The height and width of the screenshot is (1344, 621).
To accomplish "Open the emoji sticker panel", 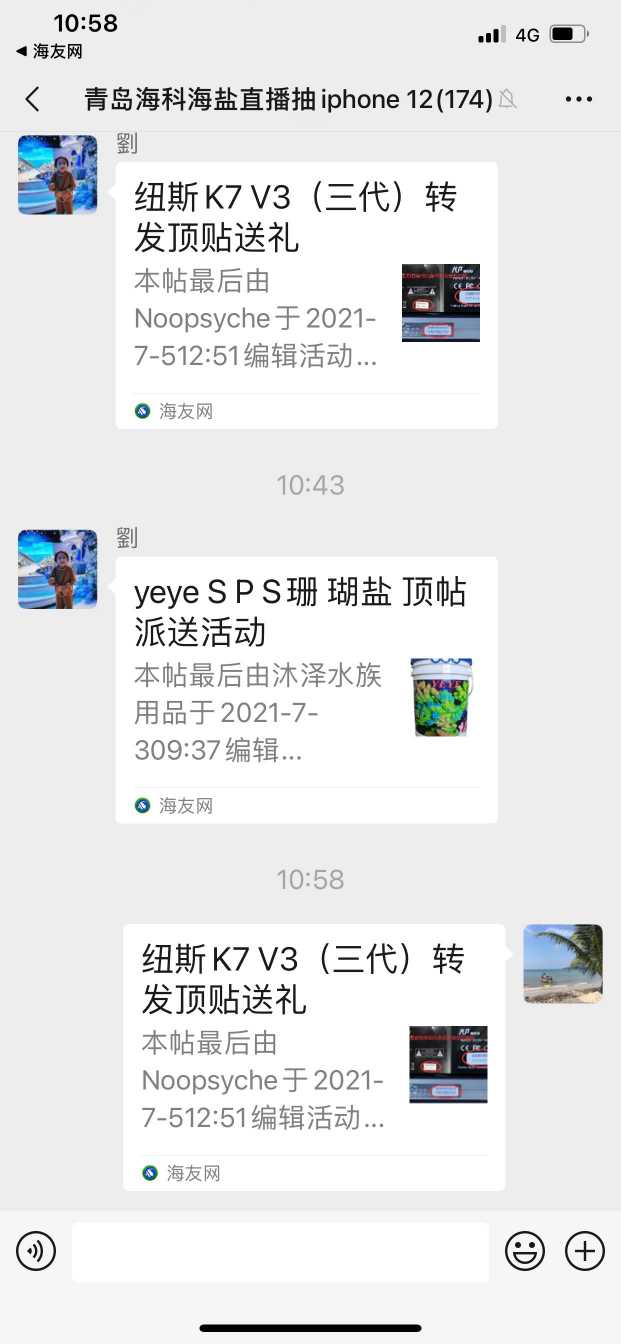I will (525, 1251).
